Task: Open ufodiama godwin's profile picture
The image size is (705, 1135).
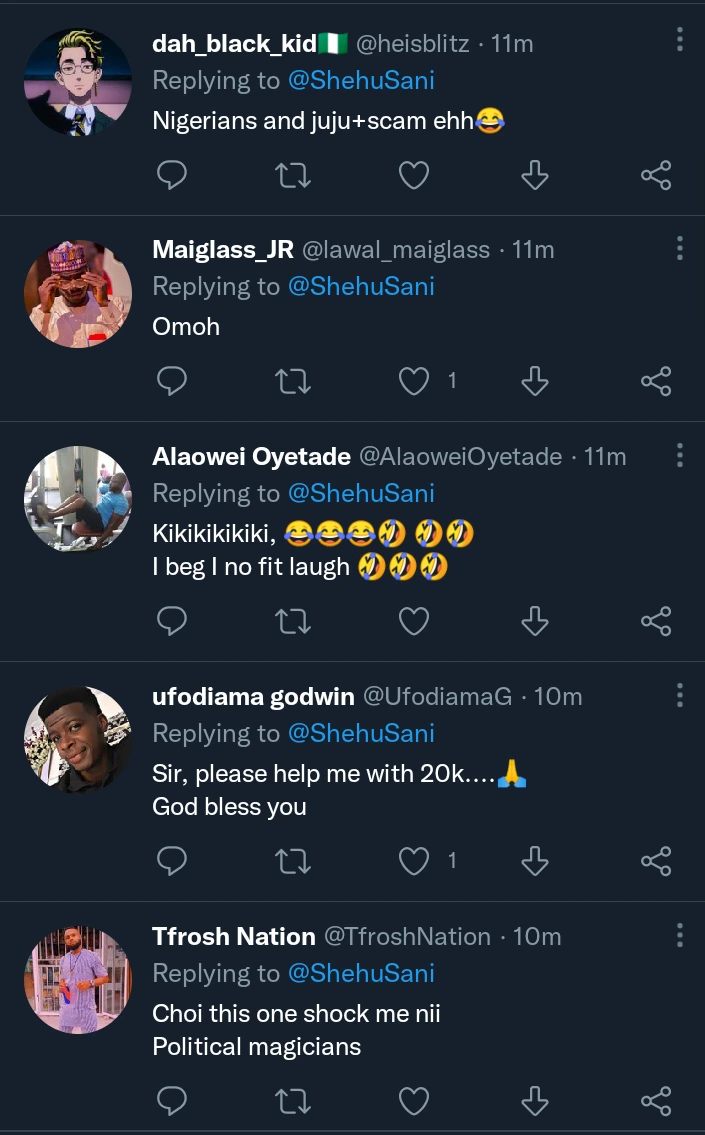Action: pos(78,739)
